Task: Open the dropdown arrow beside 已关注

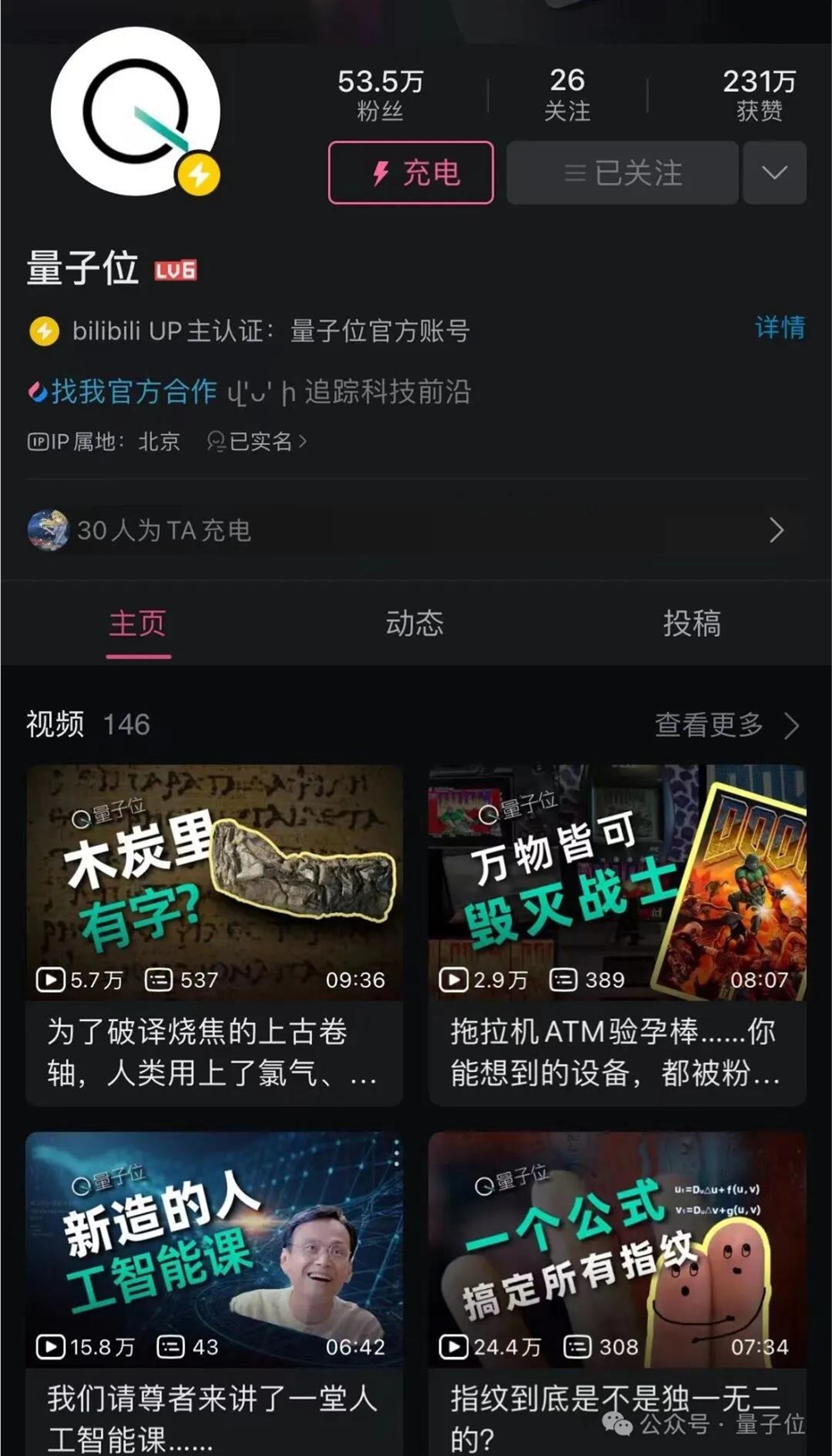Action: coord(775,173)
